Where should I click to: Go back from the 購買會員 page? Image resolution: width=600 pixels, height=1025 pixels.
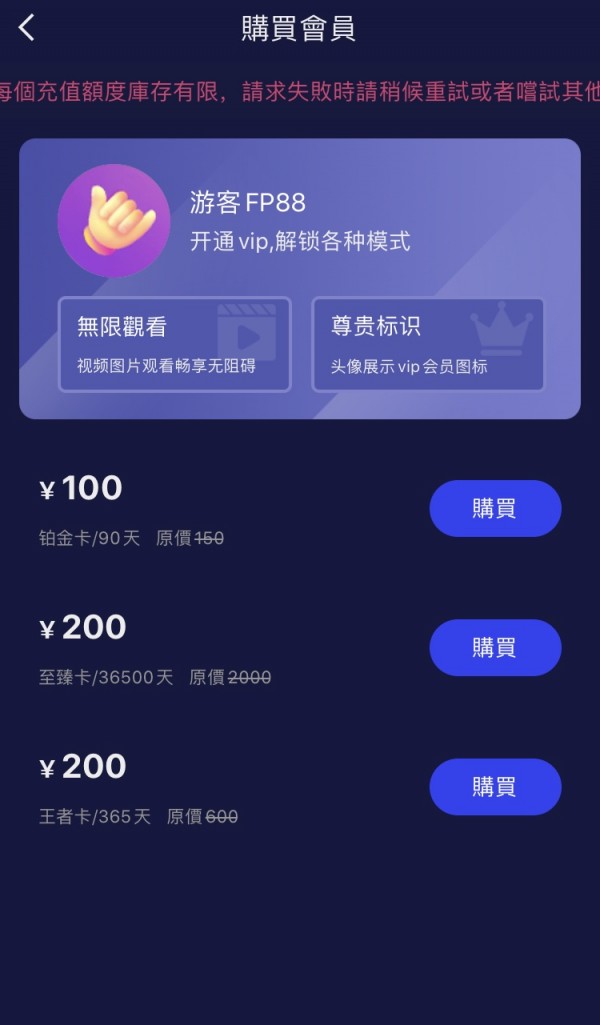[x=27, y=28]
